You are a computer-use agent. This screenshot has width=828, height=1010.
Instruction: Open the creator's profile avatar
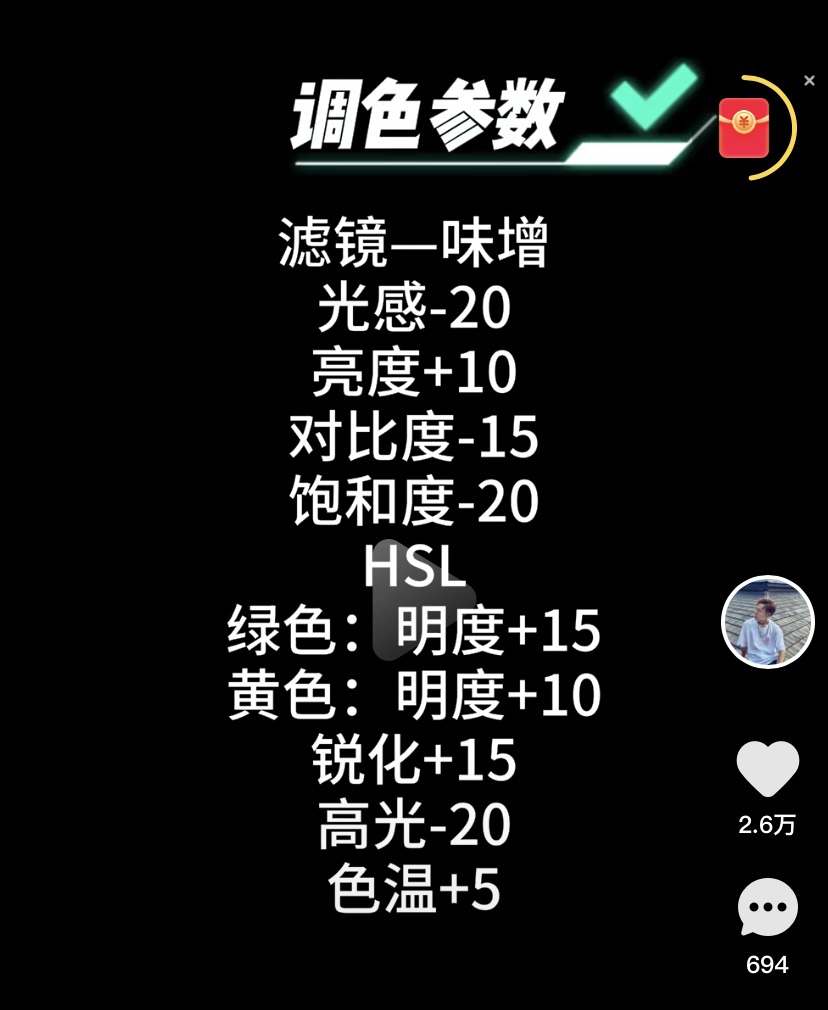pos(767,622)
